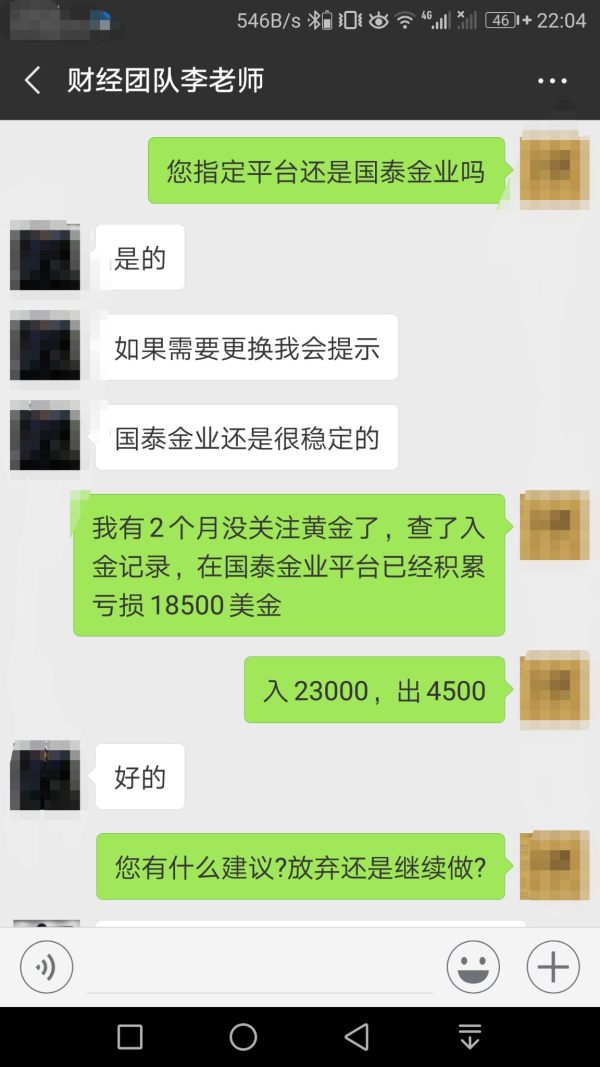Tap the system home button
The image size is (600, 1067).
[243, 1037]
